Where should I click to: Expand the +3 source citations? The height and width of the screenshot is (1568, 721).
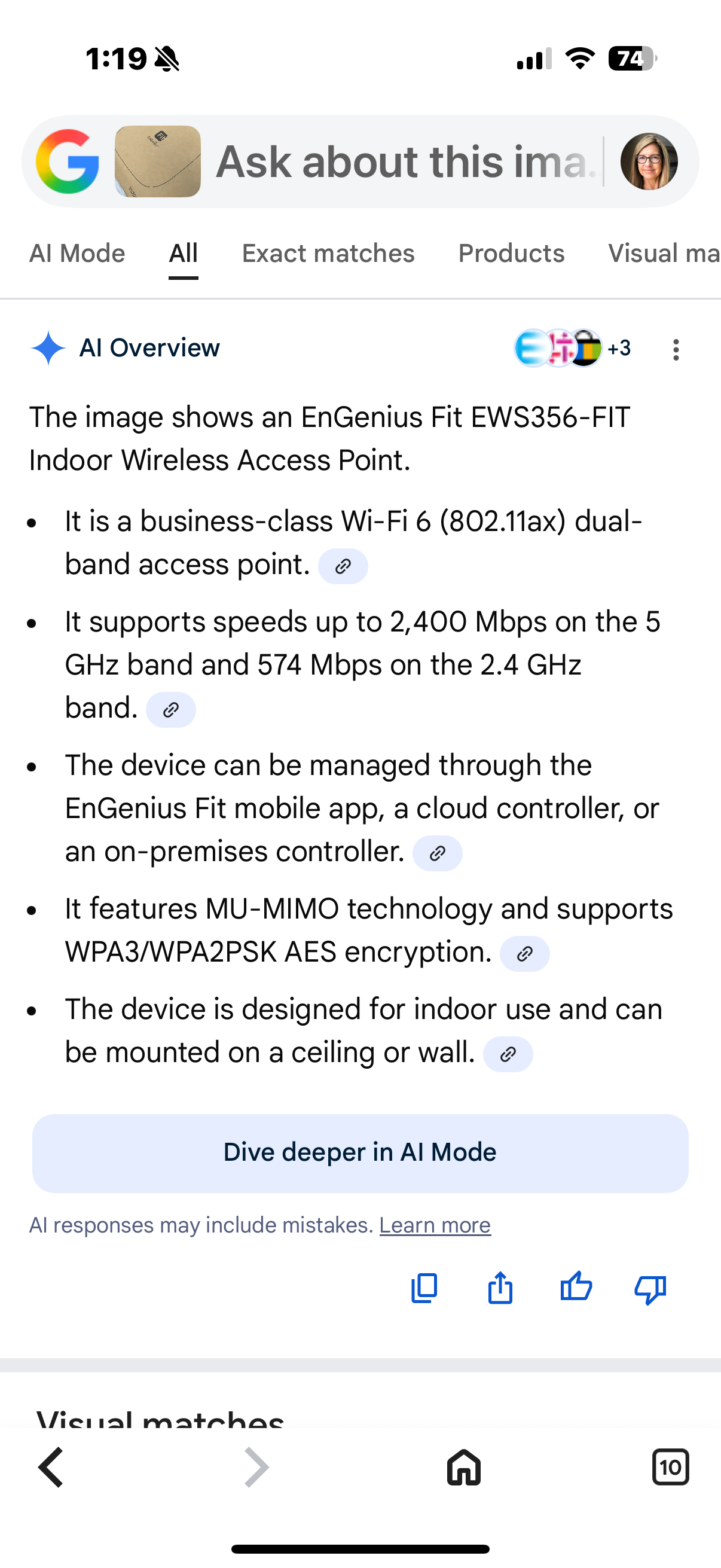tap(617, 348)
